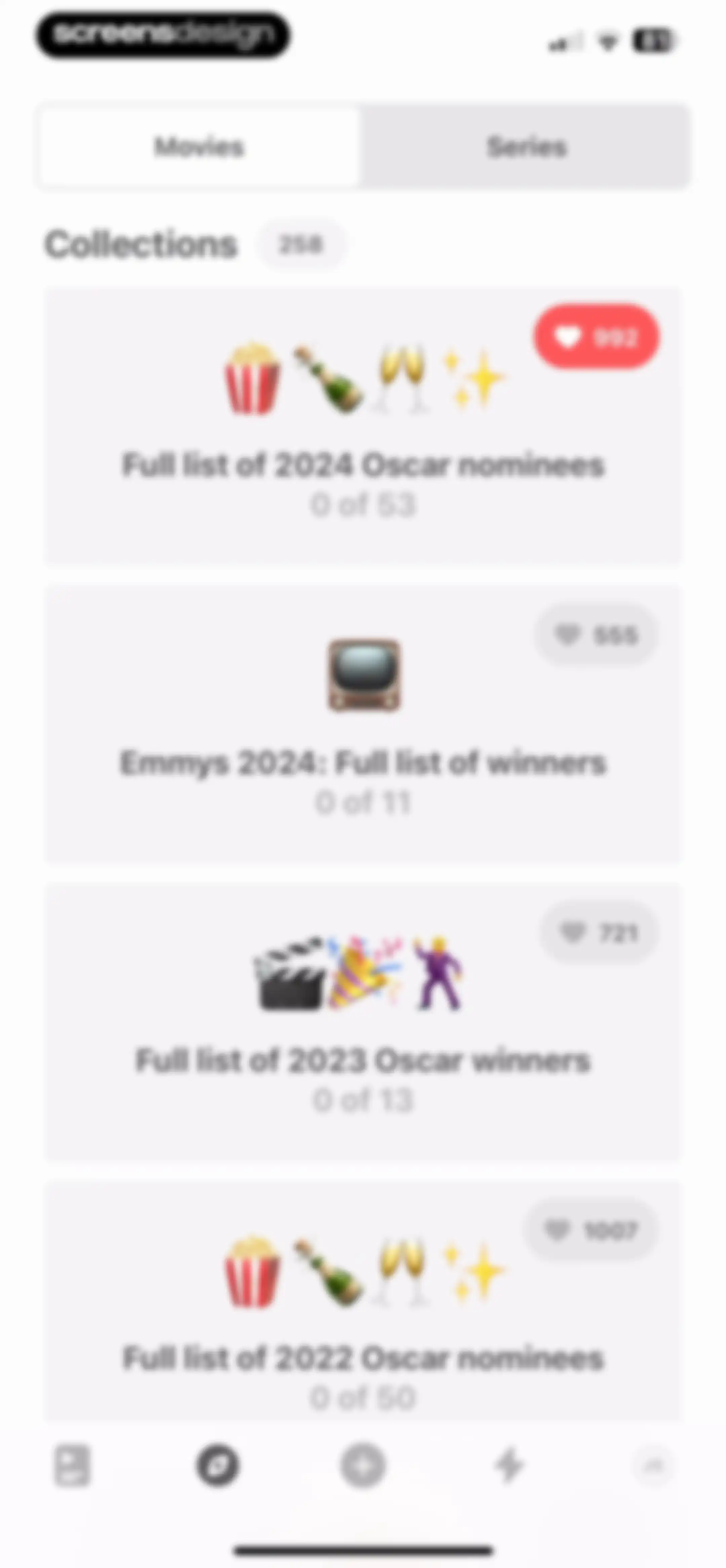Open Emmys 2024: Full list of winners

coord(363,723)
